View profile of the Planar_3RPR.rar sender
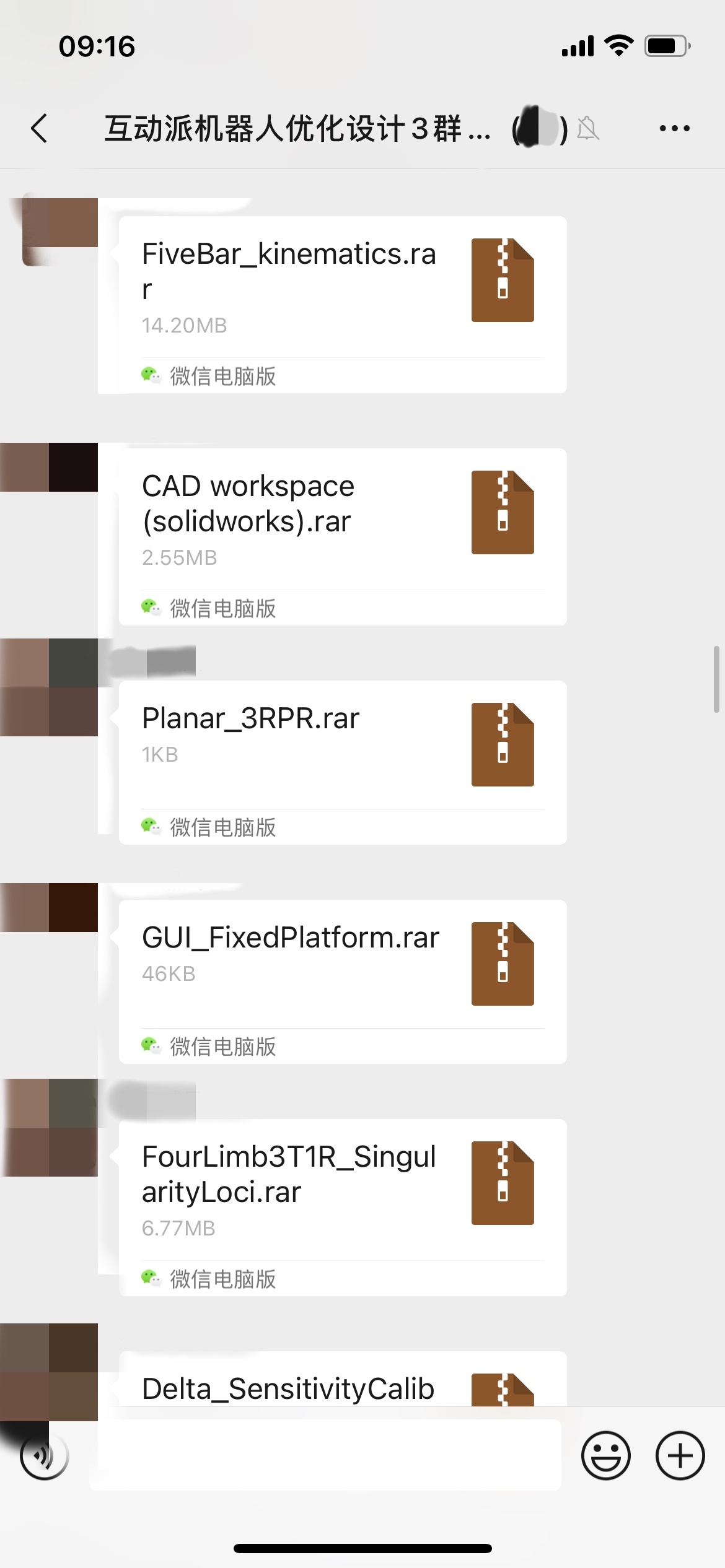 coord(50,687)
